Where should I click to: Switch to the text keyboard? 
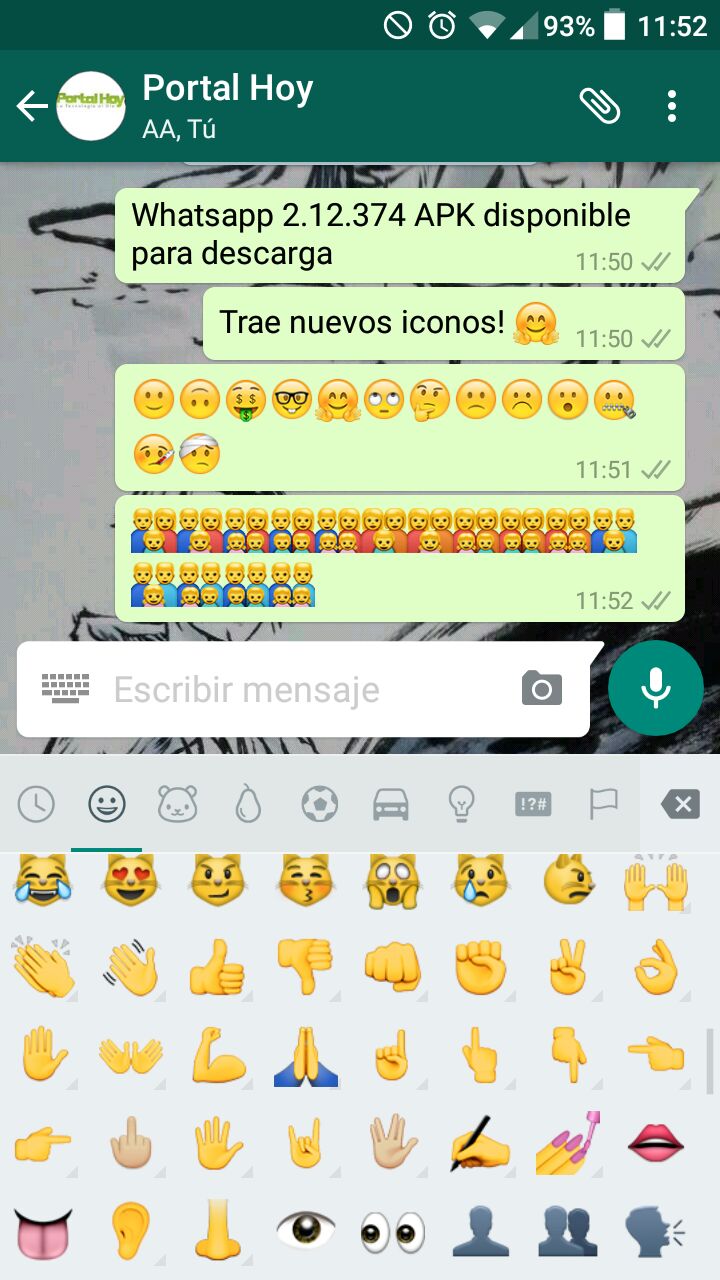pos(66,688)
